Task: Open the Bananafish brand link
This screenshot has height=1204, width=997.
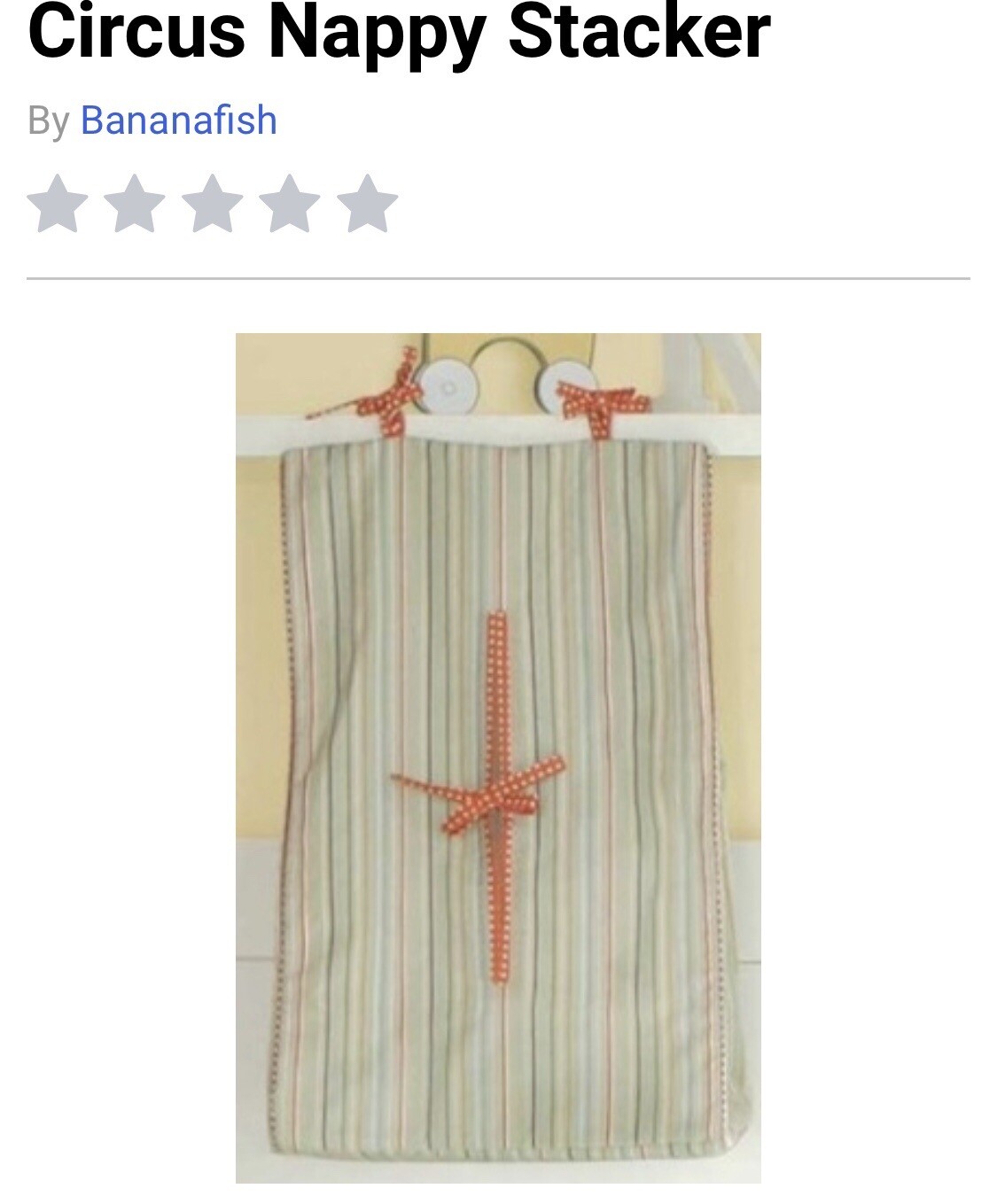Action: click(x=178, y=120)
